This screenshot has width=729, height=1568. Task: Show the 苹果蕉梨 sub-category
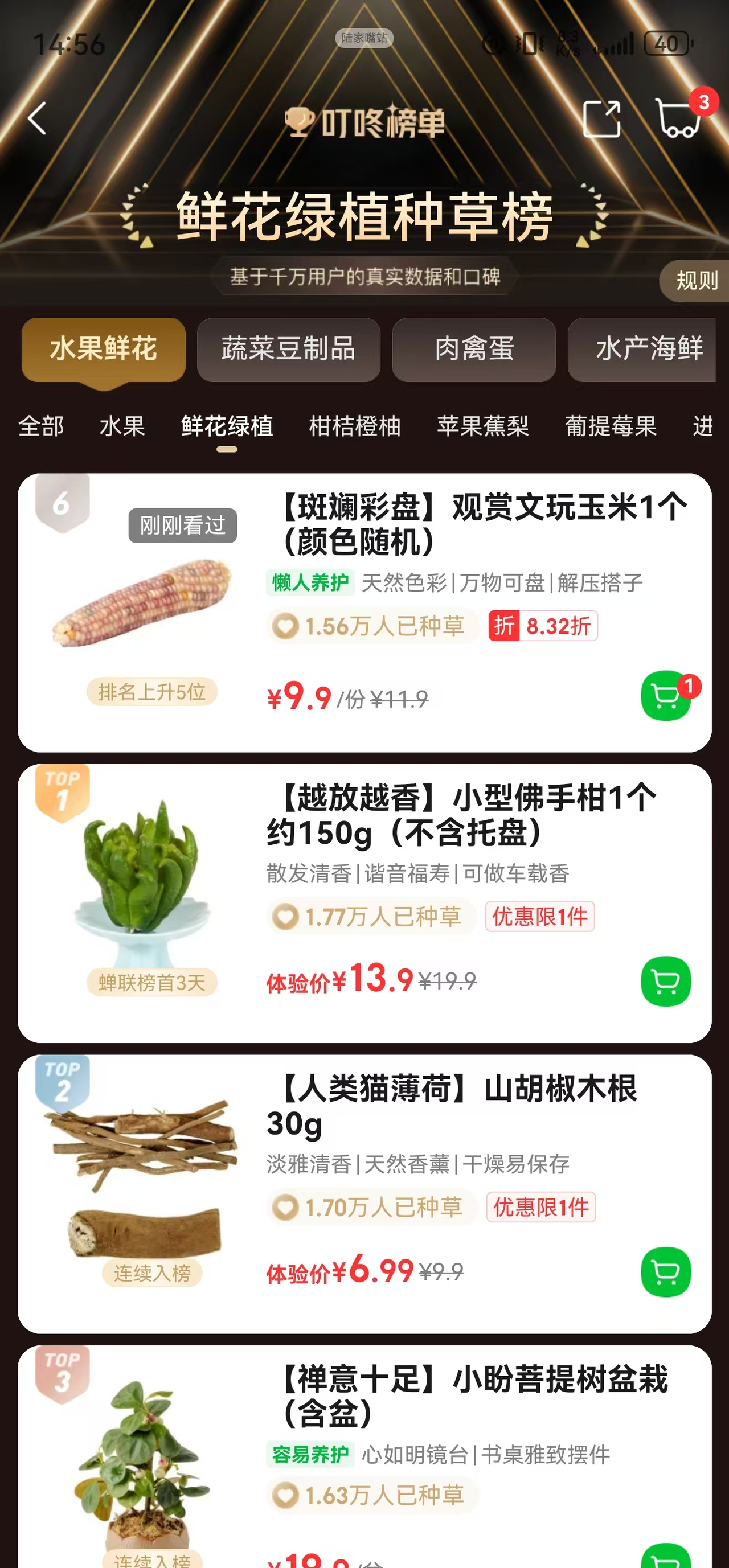tap(482, 426)
